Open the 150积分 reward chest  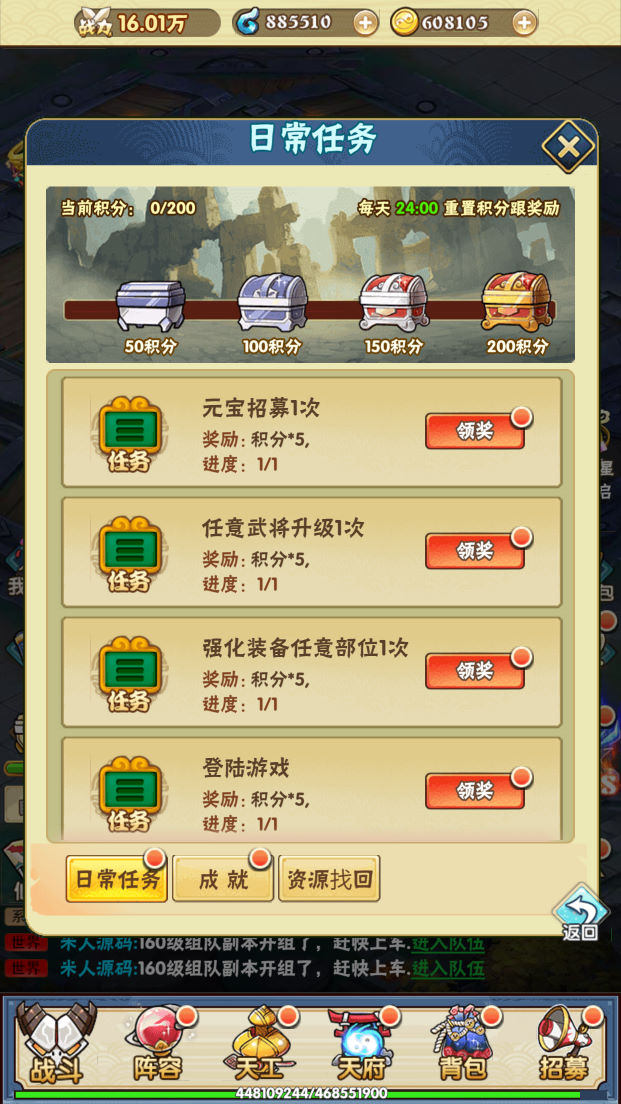pos(393,304)
